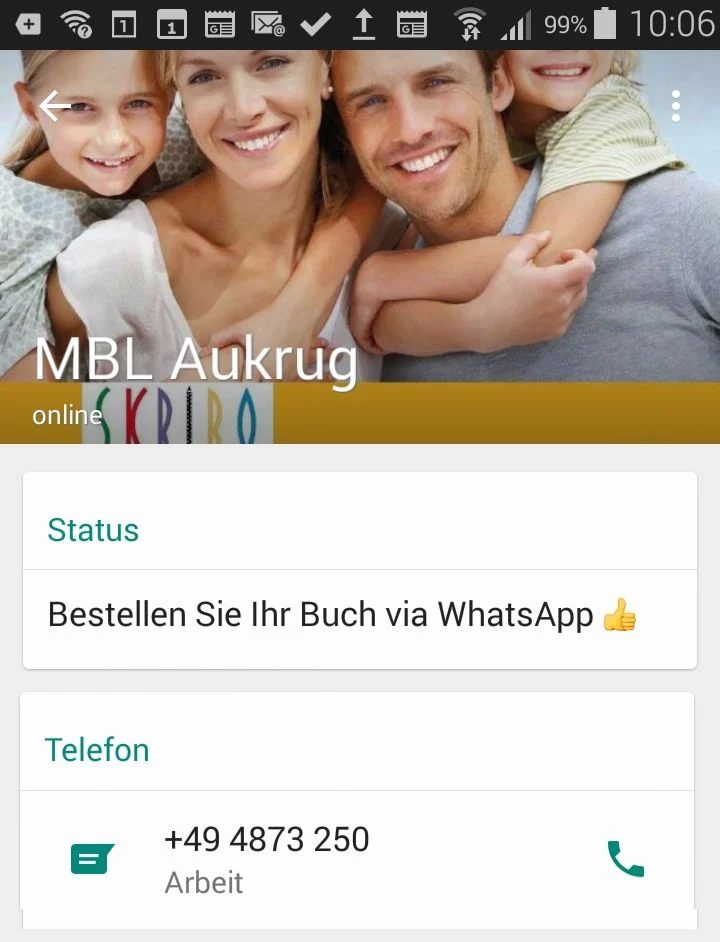Screen dimensions: 720x942
Task: Message +49 4873 250 via chat icon
Action: pos(92,858)
